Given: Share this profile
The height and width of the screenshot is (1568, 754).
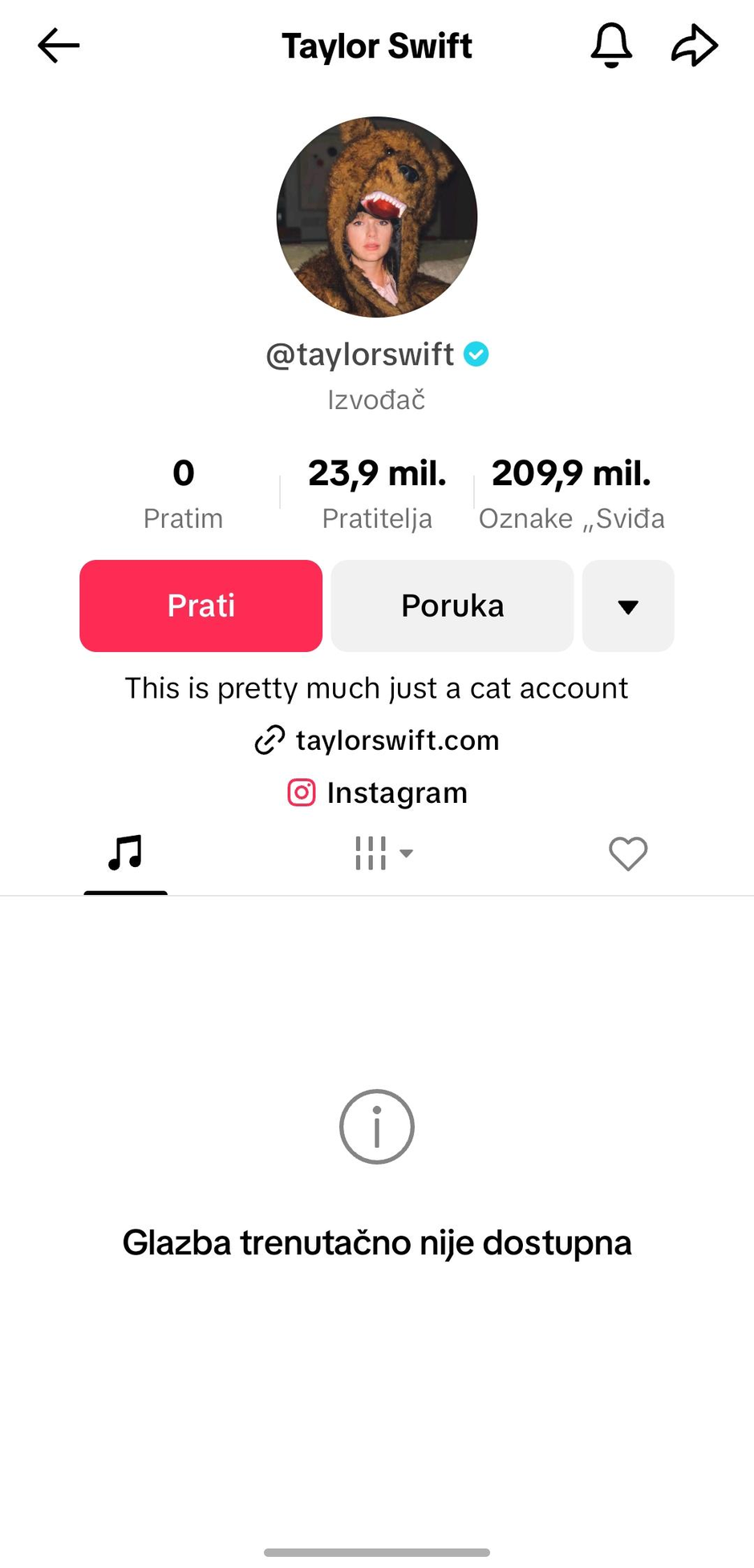Looking at the screenshot, I should (x=694, y=45).
